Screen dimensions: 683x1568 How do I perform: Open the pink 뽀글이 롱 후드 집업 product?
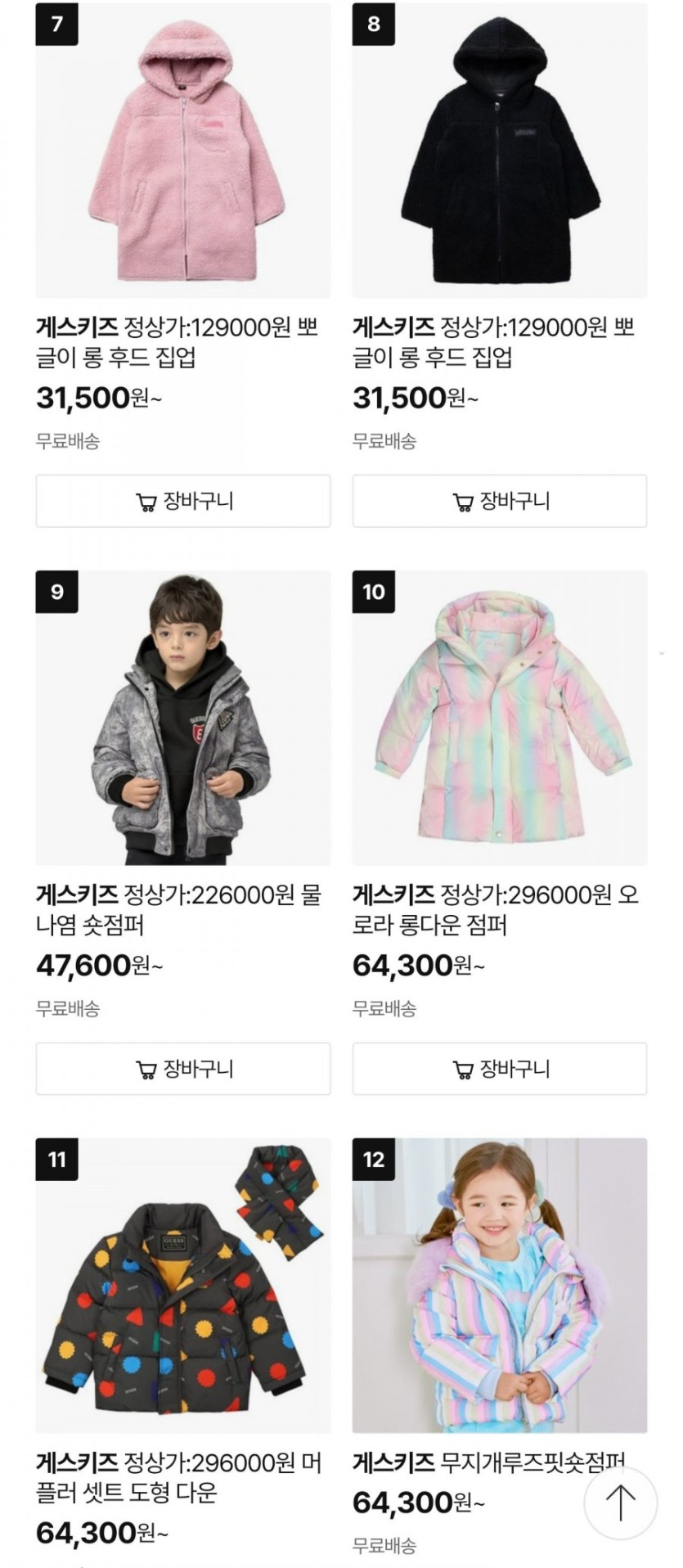click(183, 151)
